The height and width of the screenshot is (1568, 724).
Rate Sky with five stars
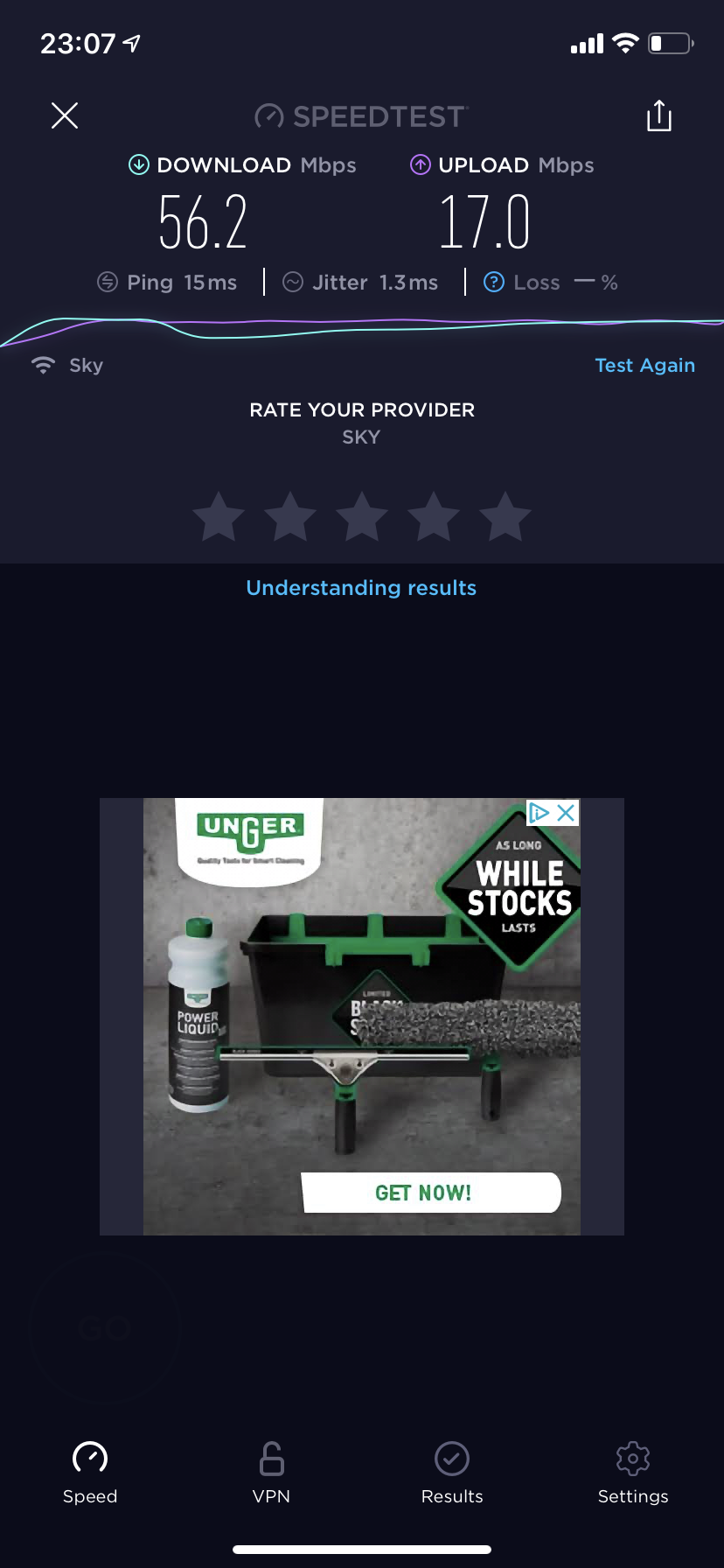[505, 516]
